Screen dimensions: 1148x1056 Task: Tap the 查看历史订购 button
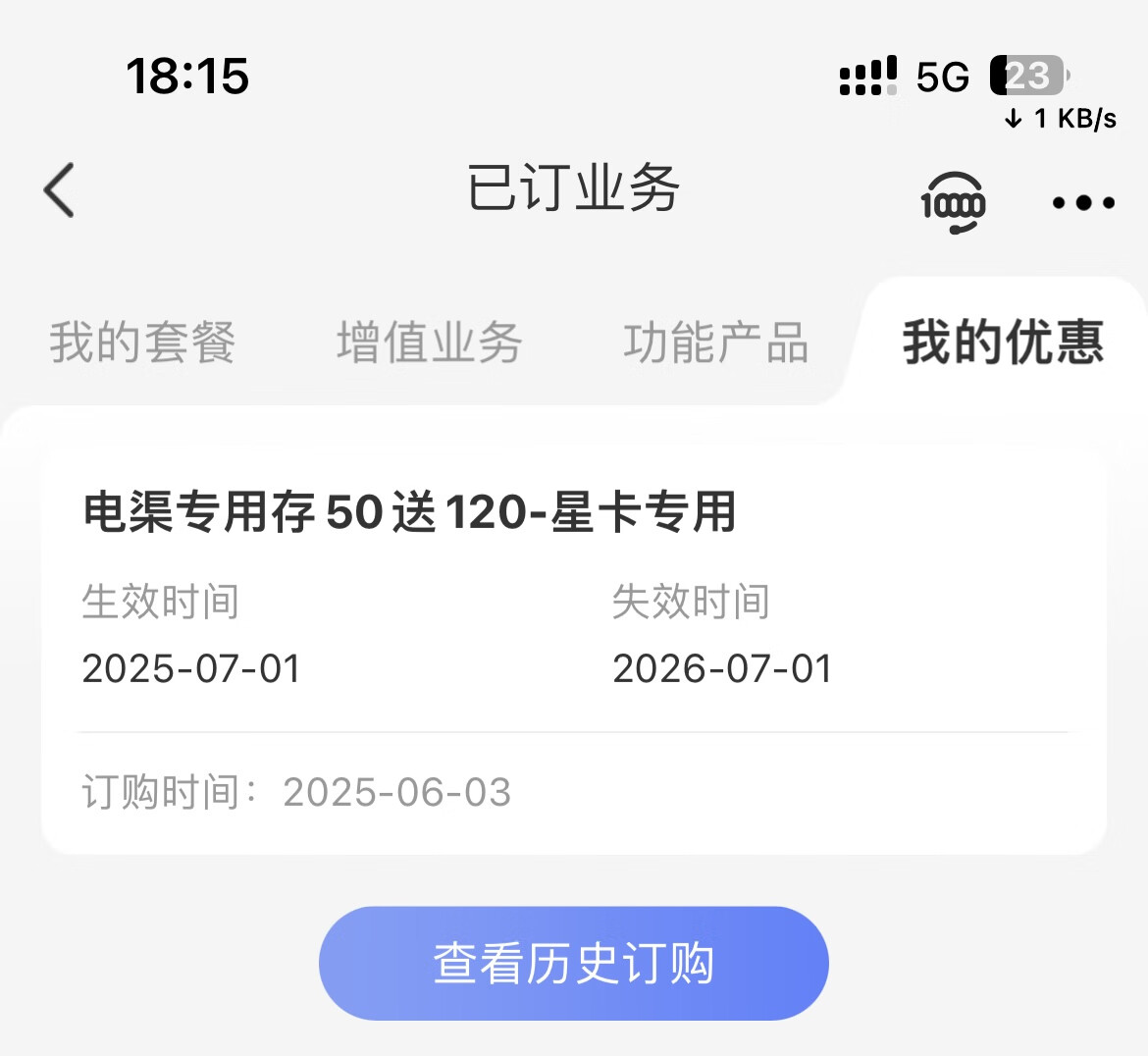(x=573, y=963)
